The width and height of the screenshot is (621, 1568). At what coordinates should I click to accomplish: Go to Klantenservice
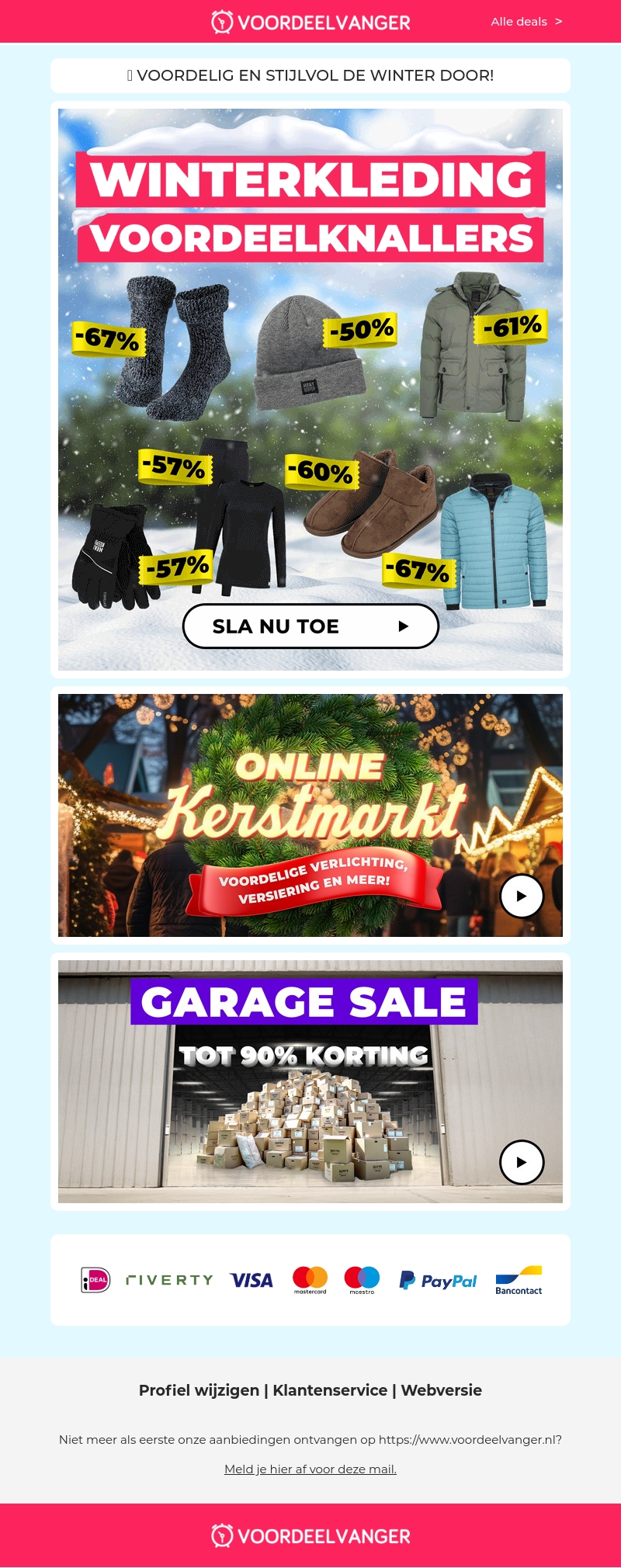tap(330, 1390)
